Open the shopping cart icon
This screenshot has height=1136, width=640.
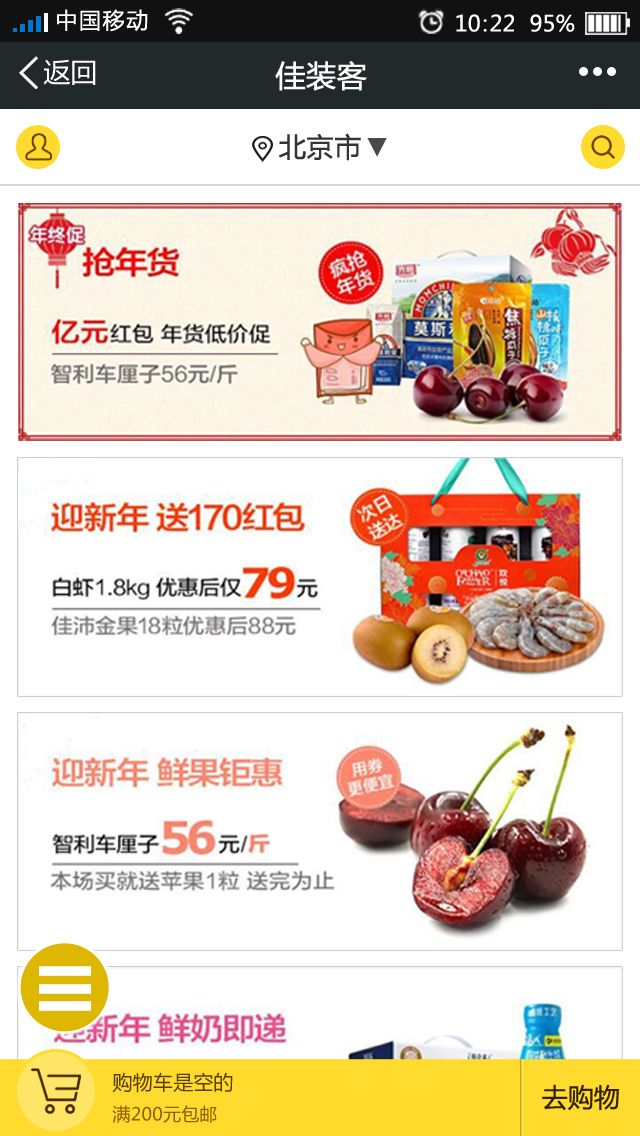(55, 1091)
